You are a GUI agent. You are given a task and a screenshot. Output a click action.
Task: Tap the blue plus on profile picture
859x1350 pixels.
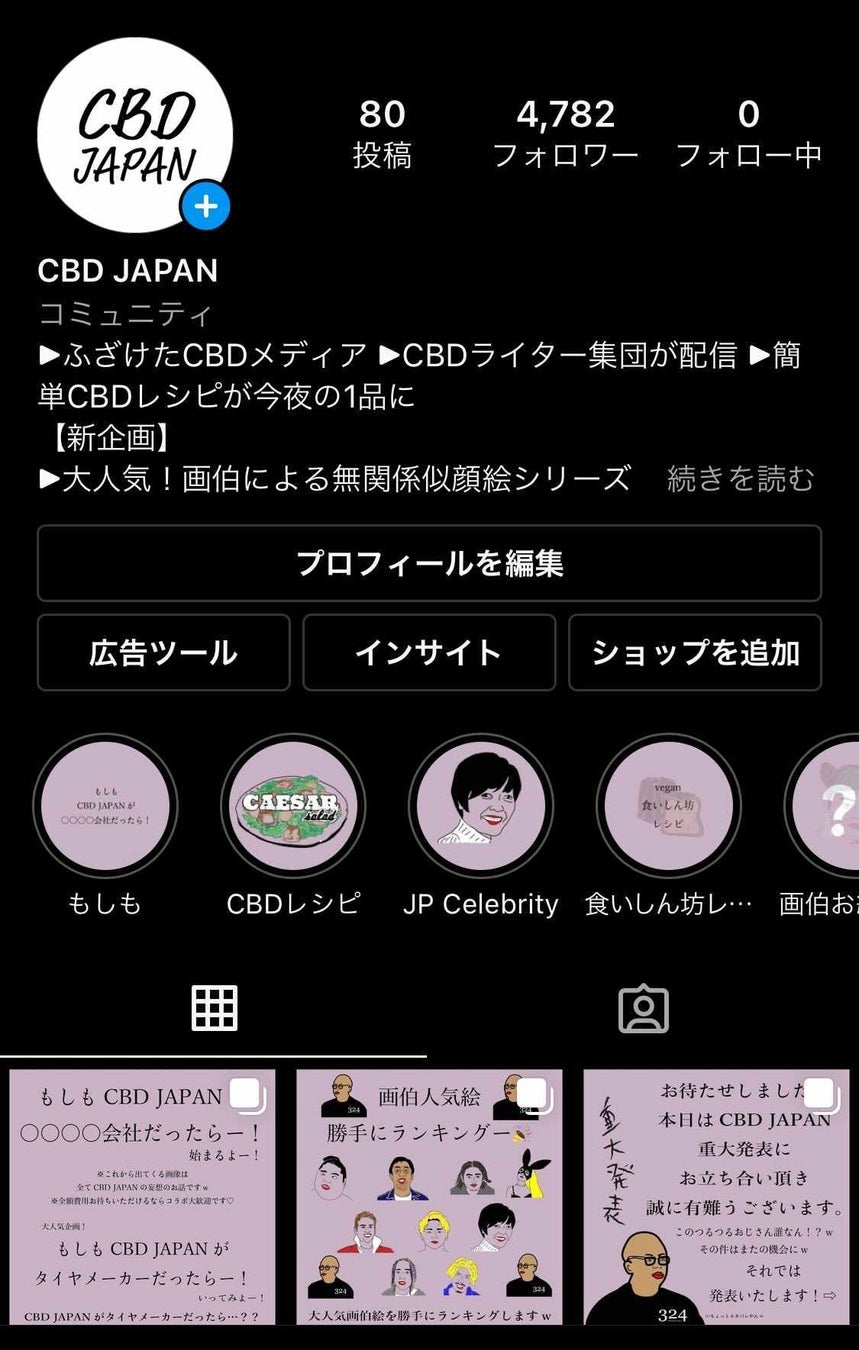tap(206, 208)
